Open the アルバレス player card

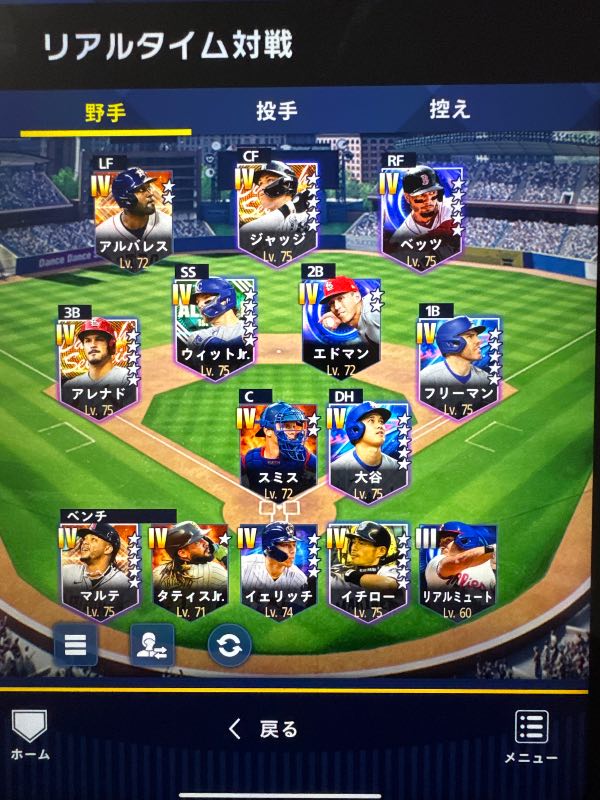(134, 212)
